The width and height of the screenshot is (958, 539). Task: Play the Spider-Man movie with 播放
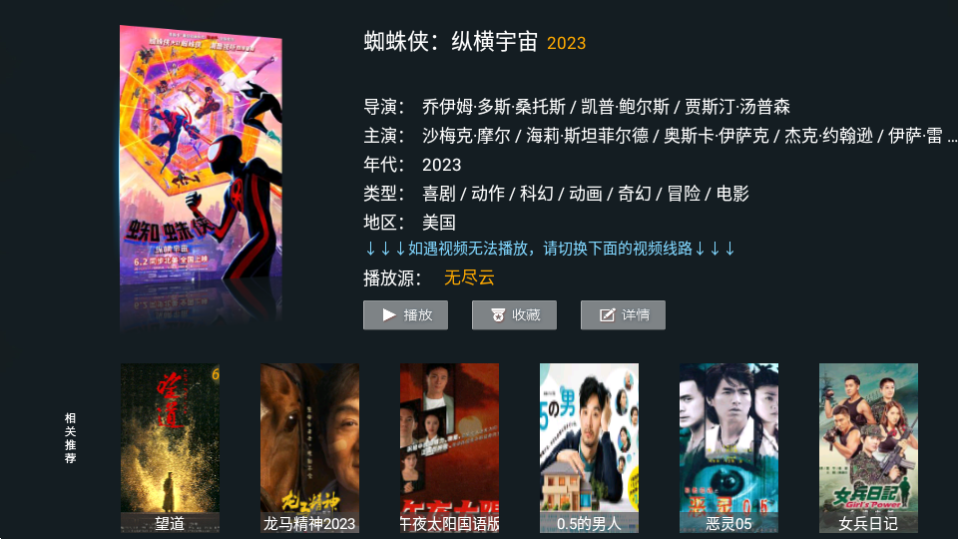(405, 315)
